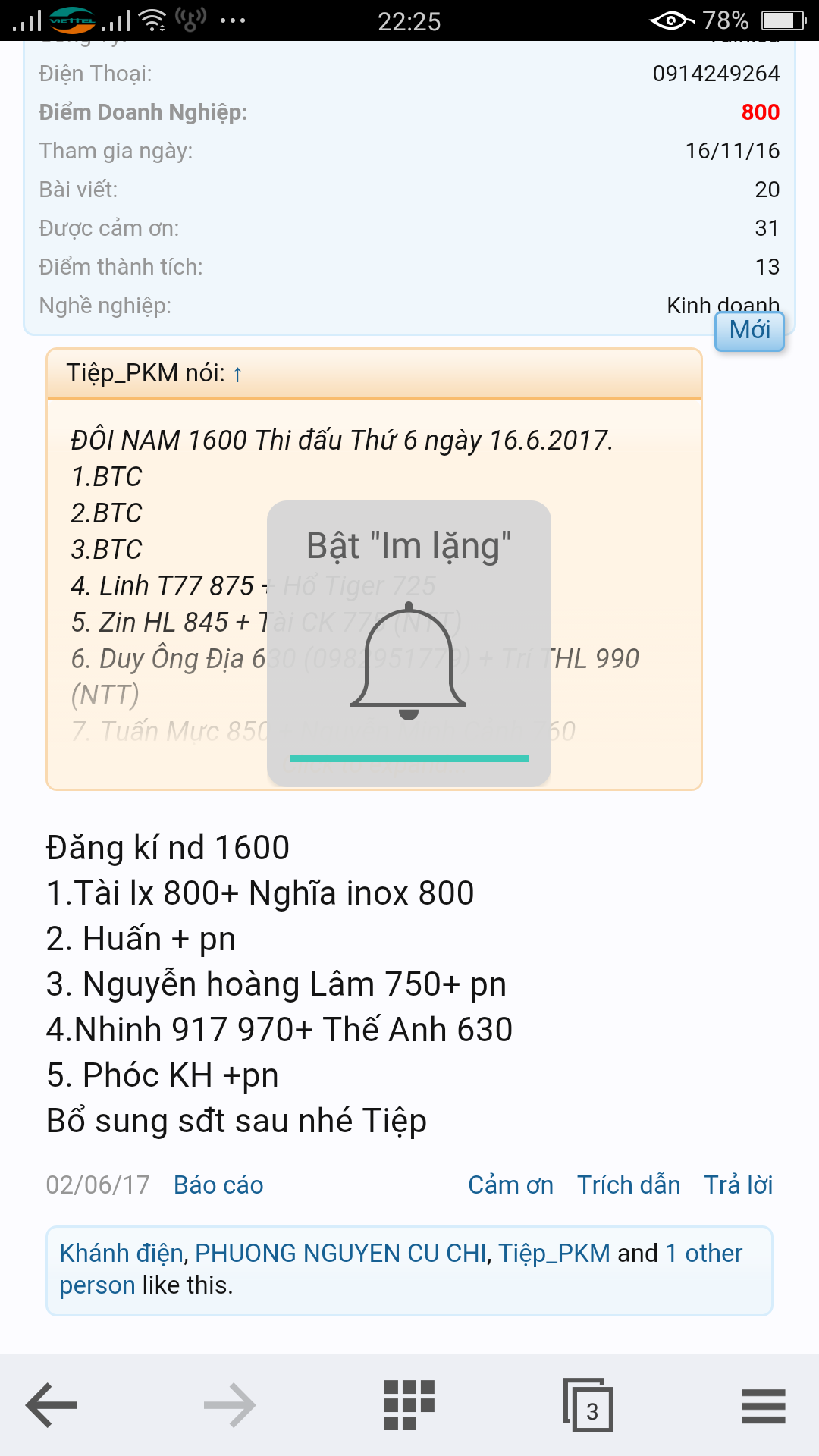Image resolution: width=819 pixels, height=1456 pixels.
Task: Open Tiệp_PKM in the likes list
Action: [x=554, y=1253]
